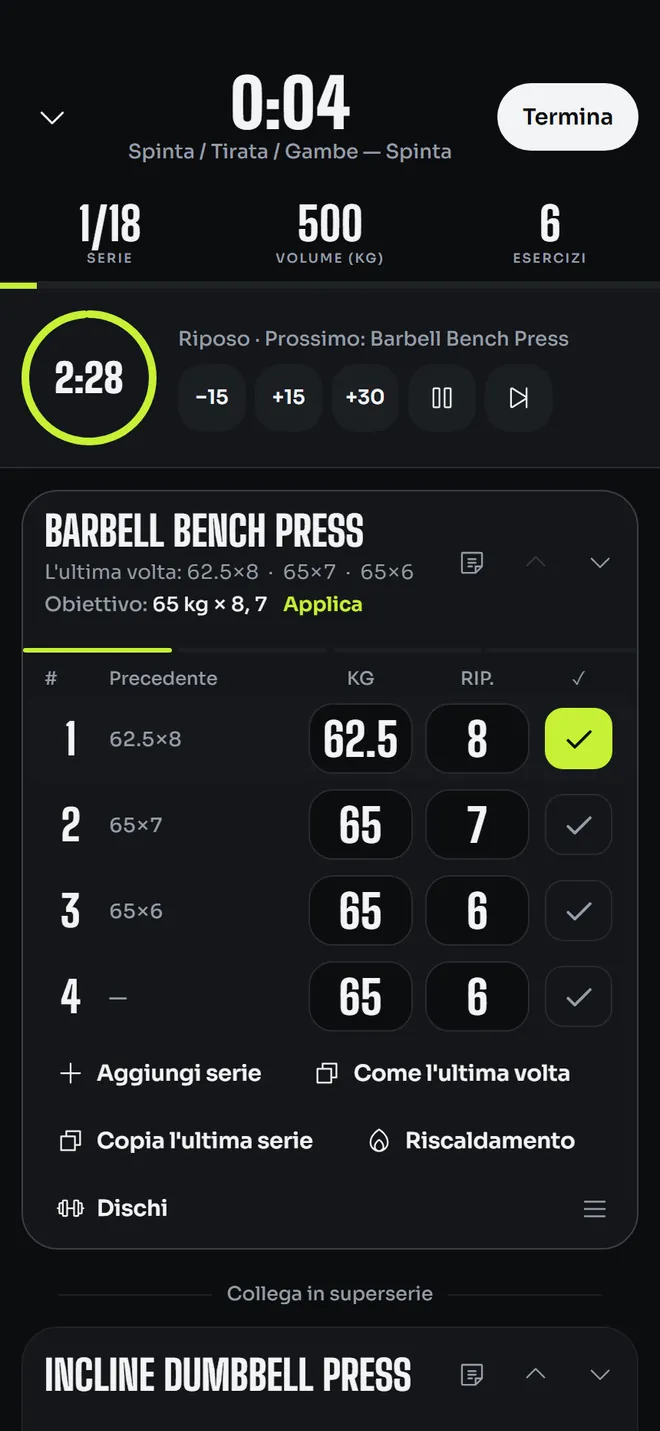The image size is (660, 1431).
Task: Uncheck completed set 1
Action: pos(578,739)
